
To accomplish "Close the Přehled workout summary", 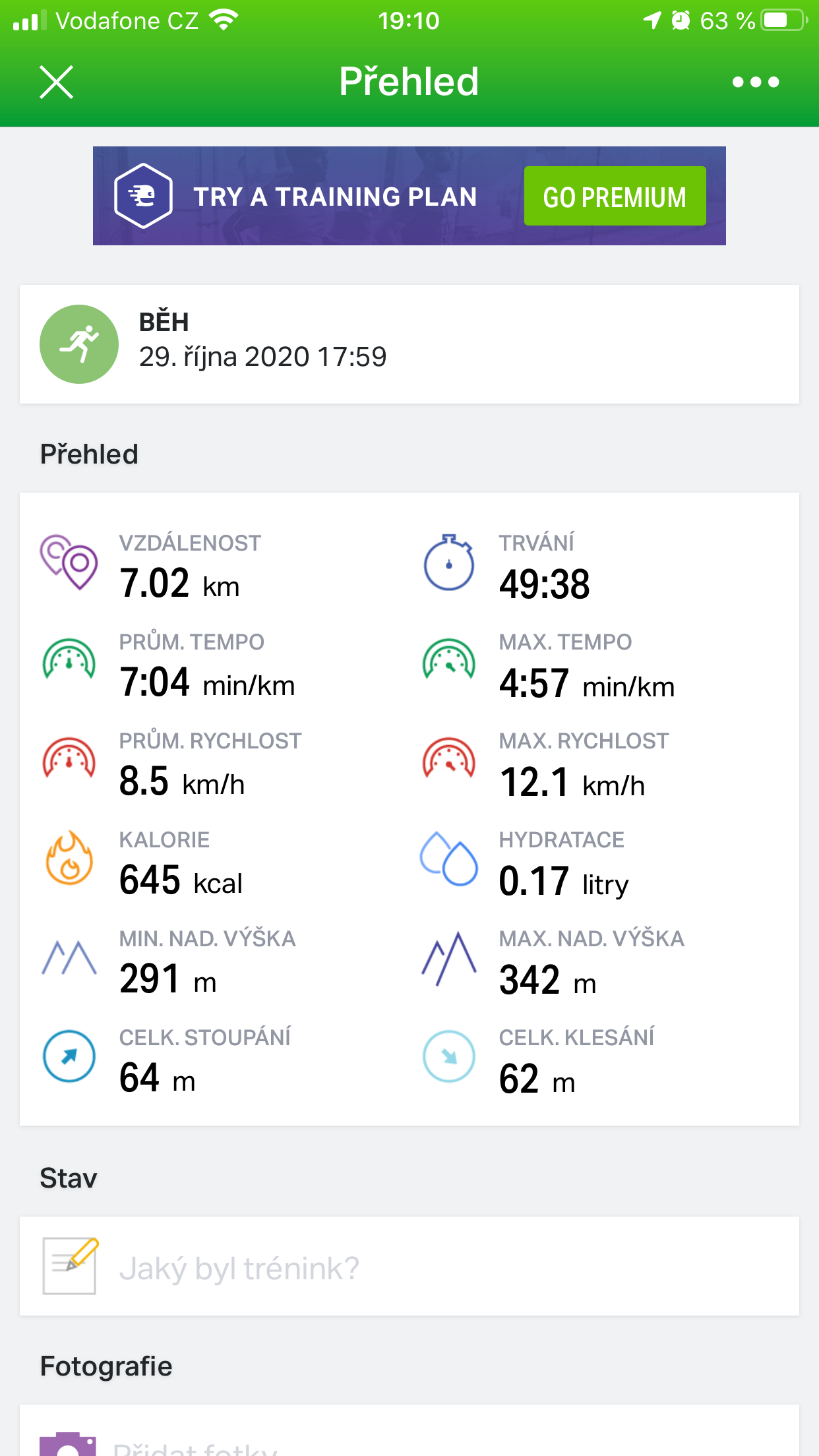I will coord(56,82).
